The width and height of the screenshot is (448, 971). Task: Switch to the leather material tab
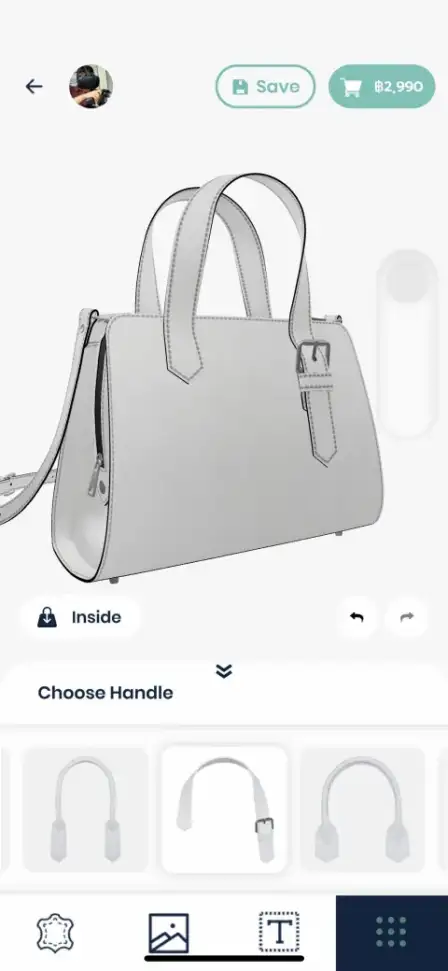pos(56,933)
